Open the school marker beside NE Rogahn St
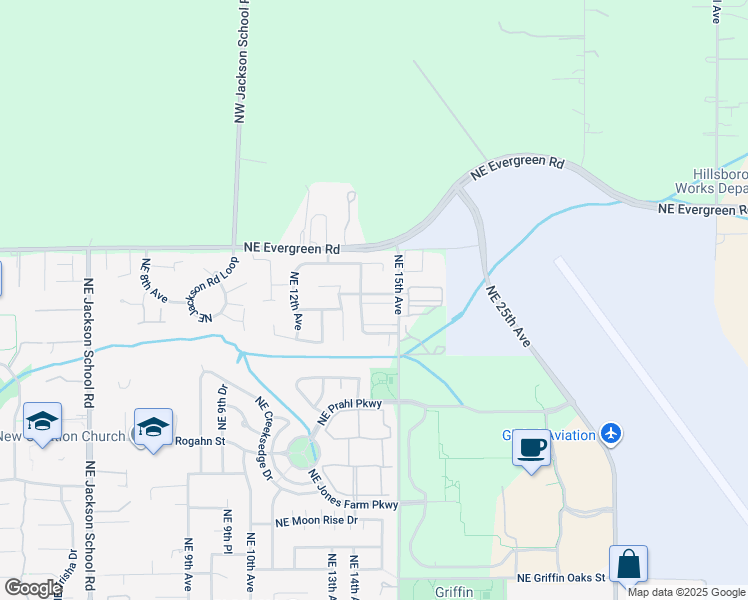The width and height of the screenshot is (748, 600). (153, 427)
